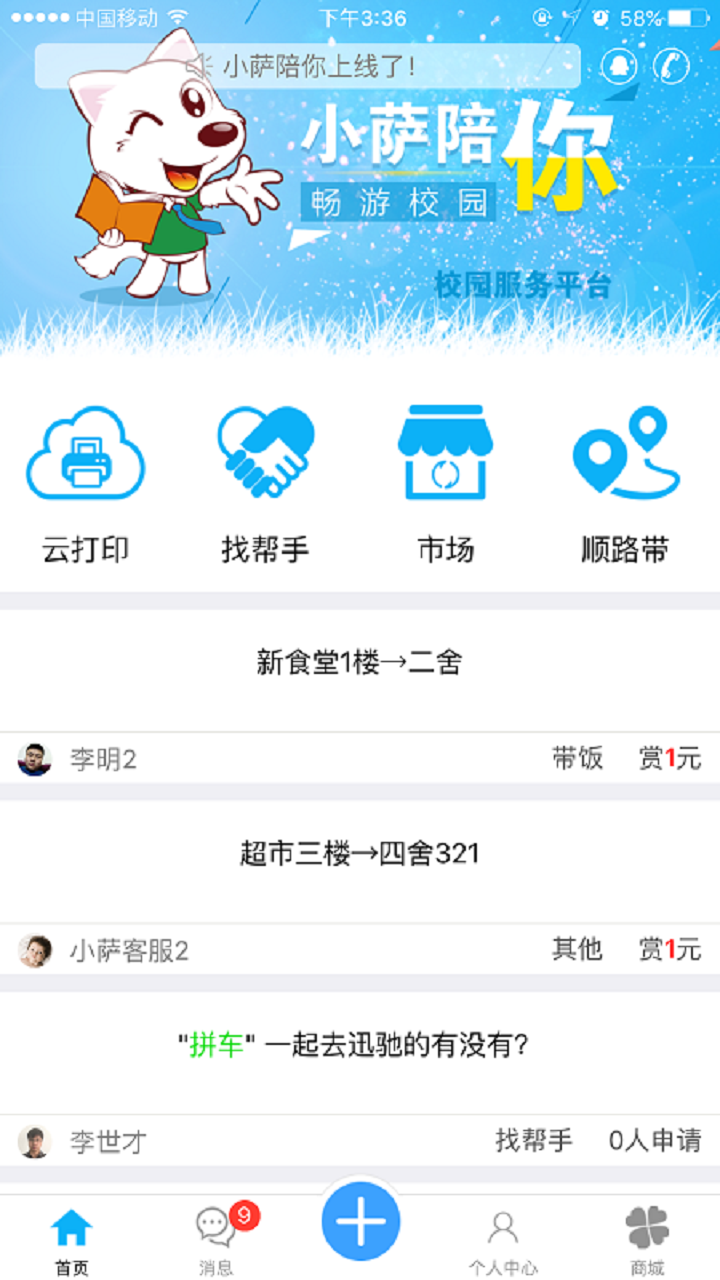The width and height of the screenshot is (720, 1280).
Task: Switch to the 消息 tab
Action: [x=216, y=1240]
